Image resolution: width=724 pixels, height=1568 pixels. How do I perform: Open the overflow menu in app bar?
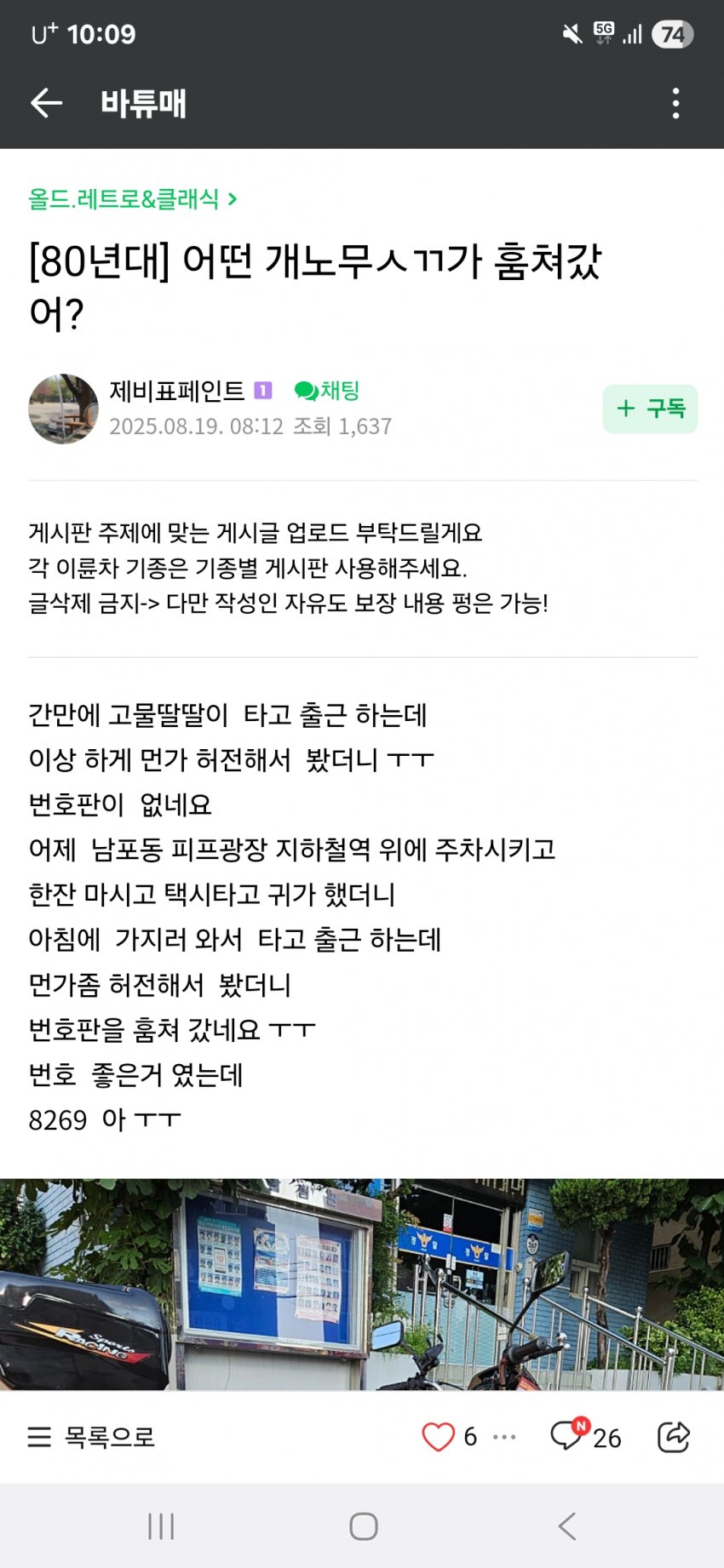(x=675, y=103)
